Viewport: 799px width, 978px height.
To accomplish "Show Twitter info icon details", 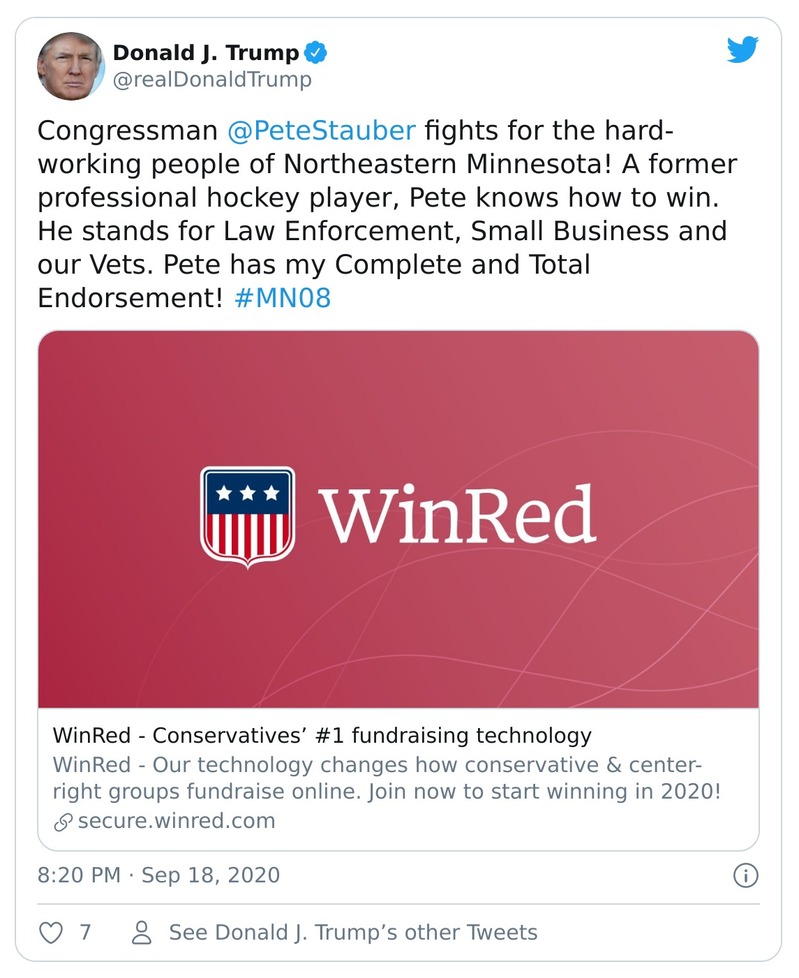I will pyautogui.click(x=745, y=875).
